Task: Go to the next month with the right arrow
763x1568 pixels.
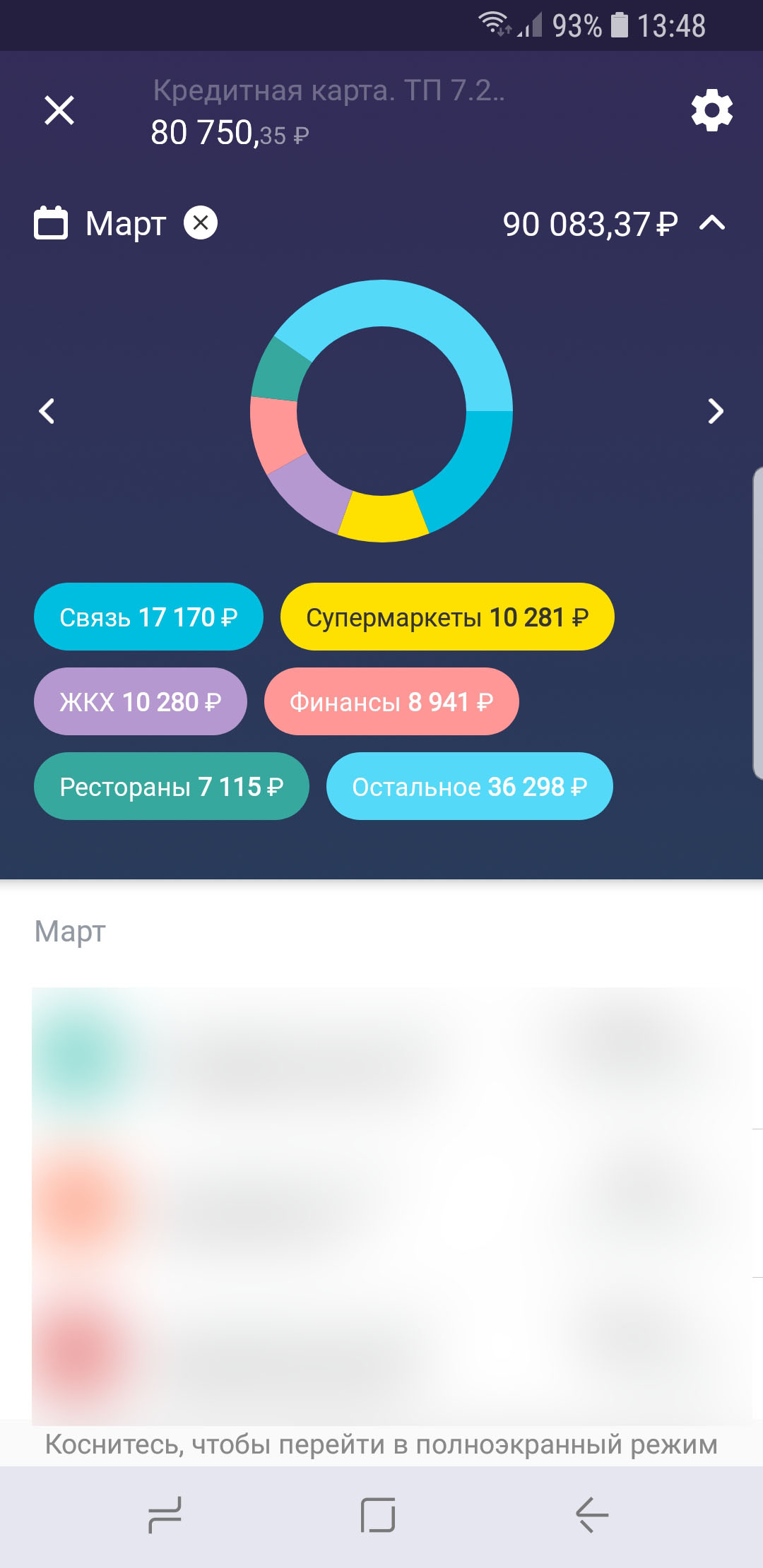Action: [x=716, y=411]
